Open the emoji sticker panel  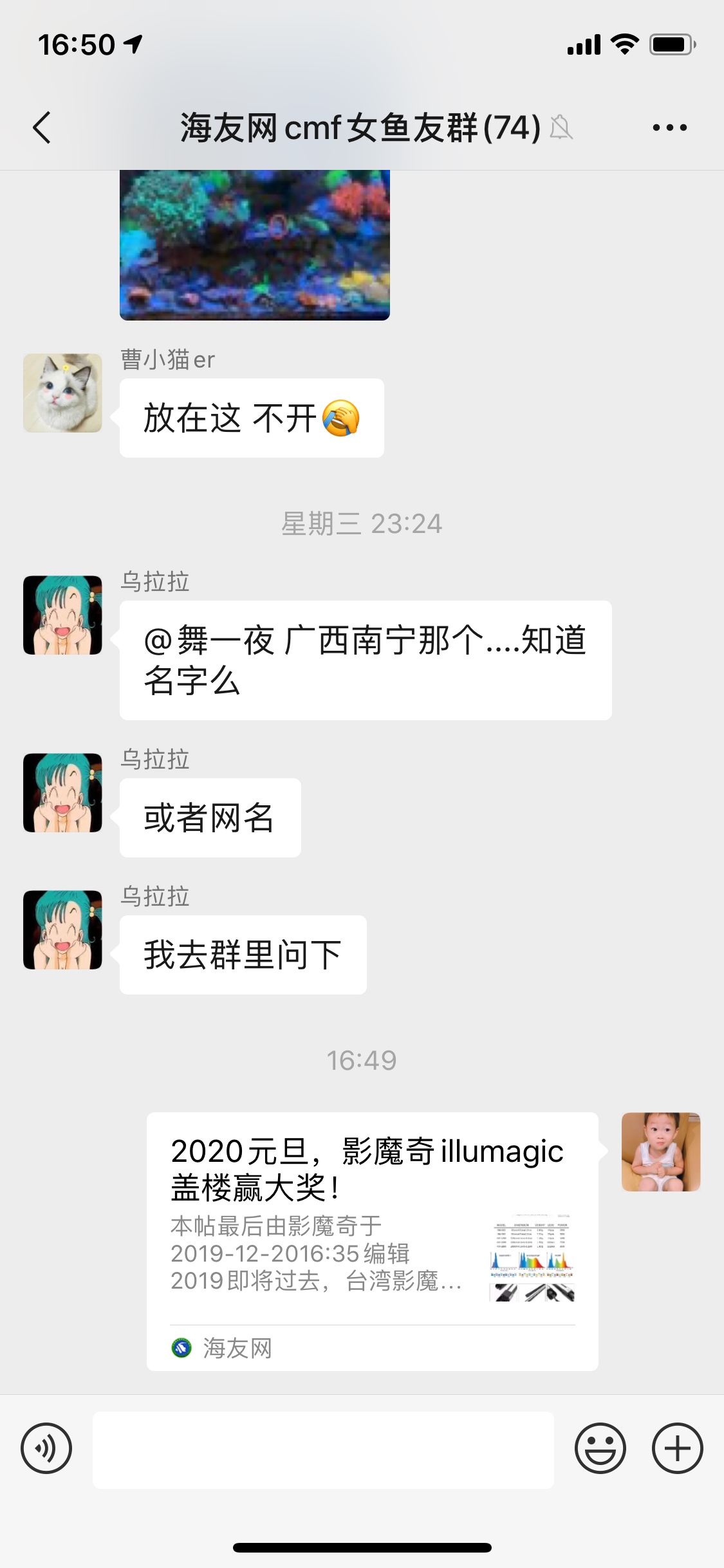(x=600, y=1449)
